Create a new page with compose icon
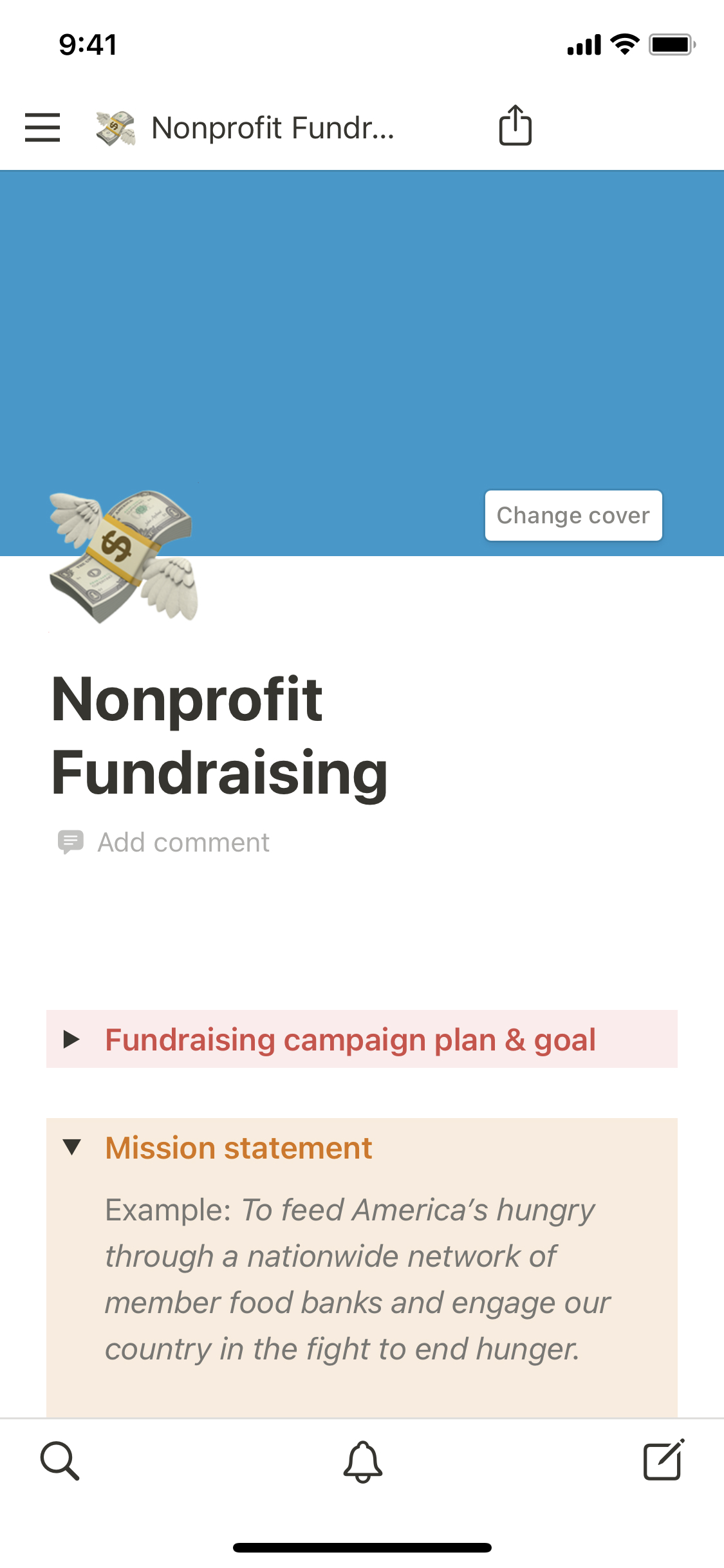This screenshot has height=1568, width=724. [664, 1461]
